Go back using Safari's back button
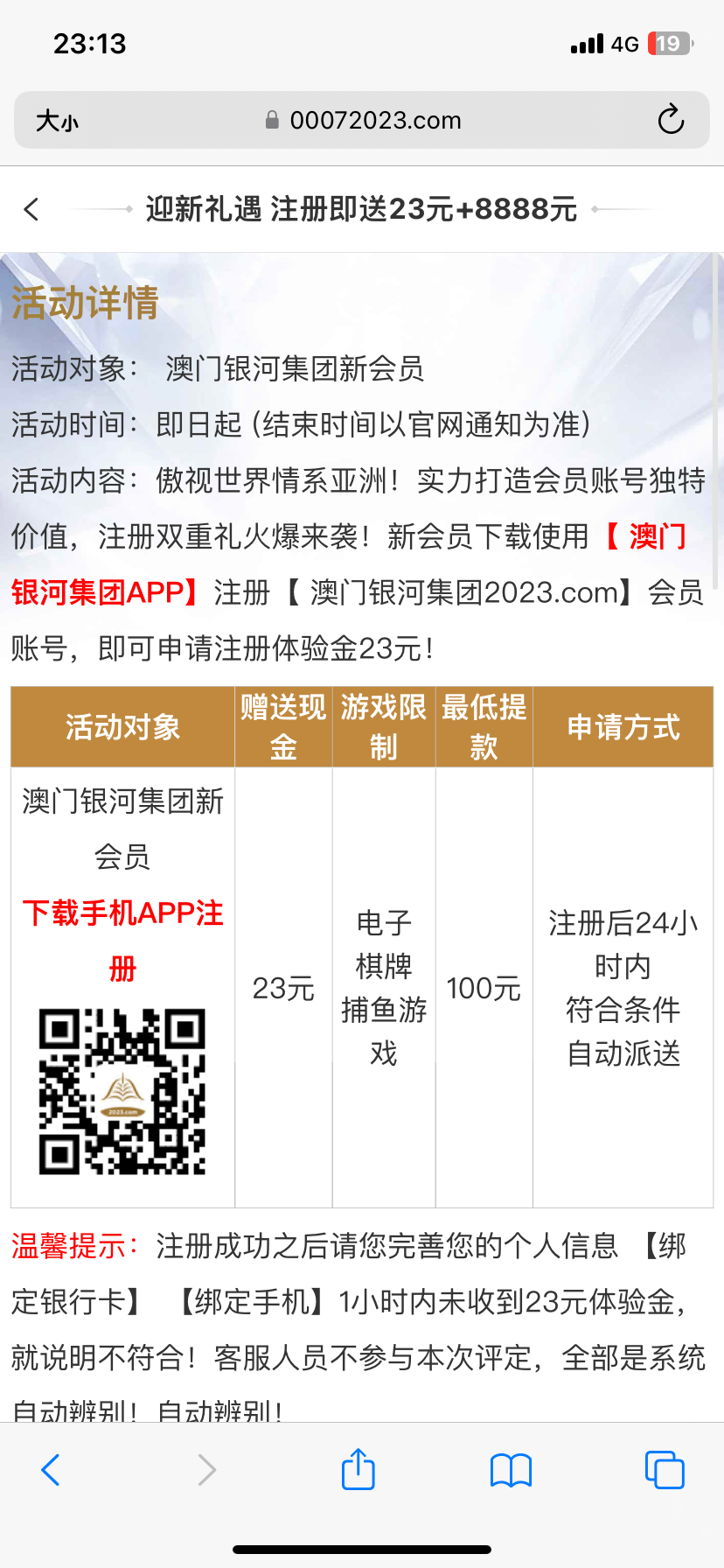This screenshot has height=1568, width=724. pos(51,1470)
